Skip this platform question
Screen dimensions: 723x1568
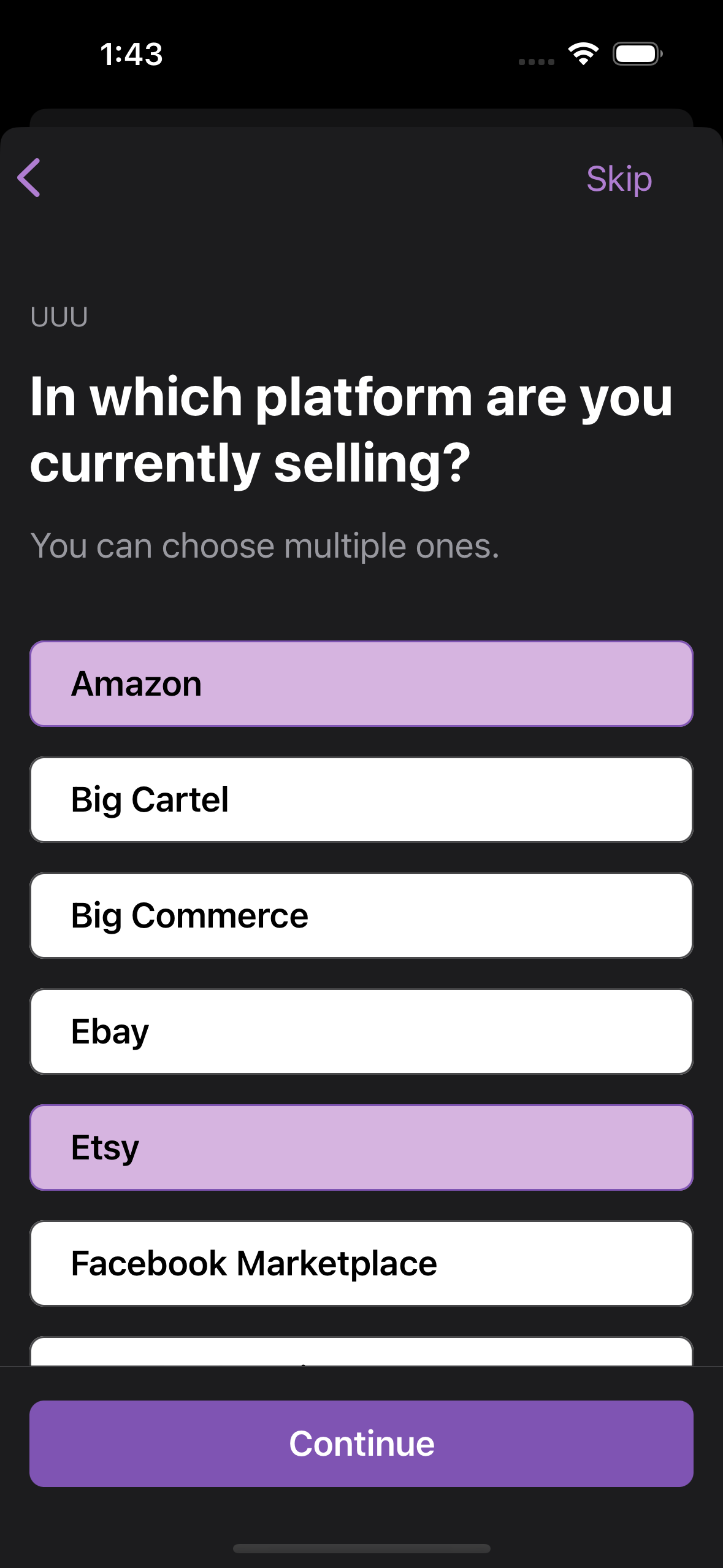[x=618, y=179]
